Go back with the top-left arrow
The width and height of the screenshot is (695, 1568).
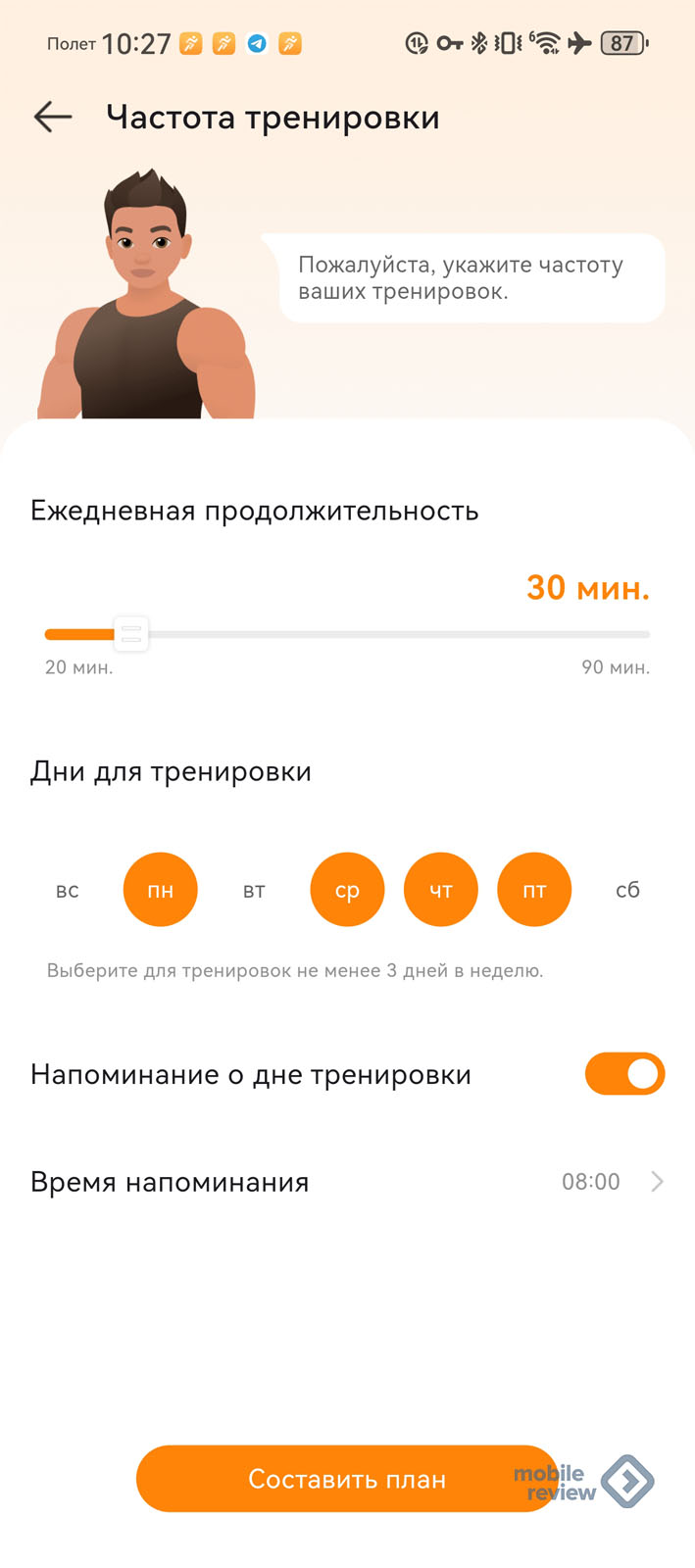(x=53, y=118)
